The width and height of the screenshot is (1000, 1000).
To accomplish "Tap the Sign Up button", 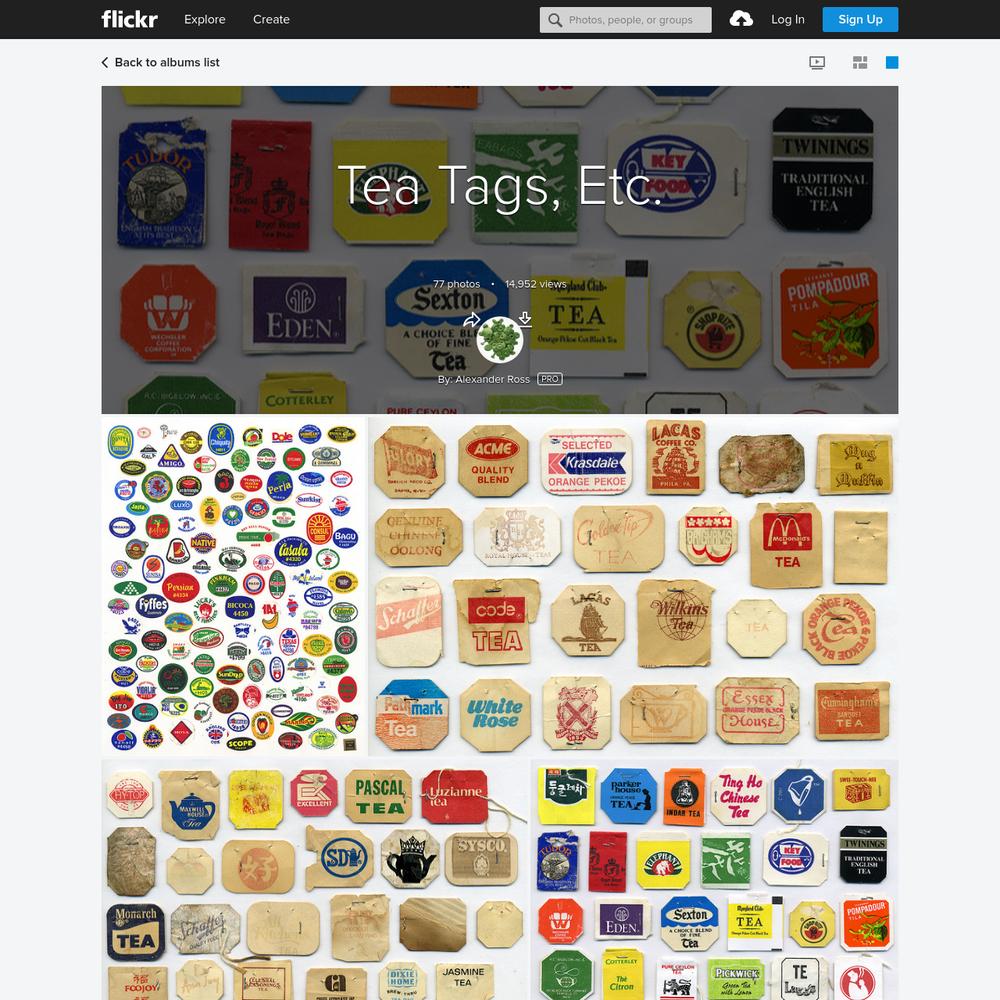I will (860, 19).
